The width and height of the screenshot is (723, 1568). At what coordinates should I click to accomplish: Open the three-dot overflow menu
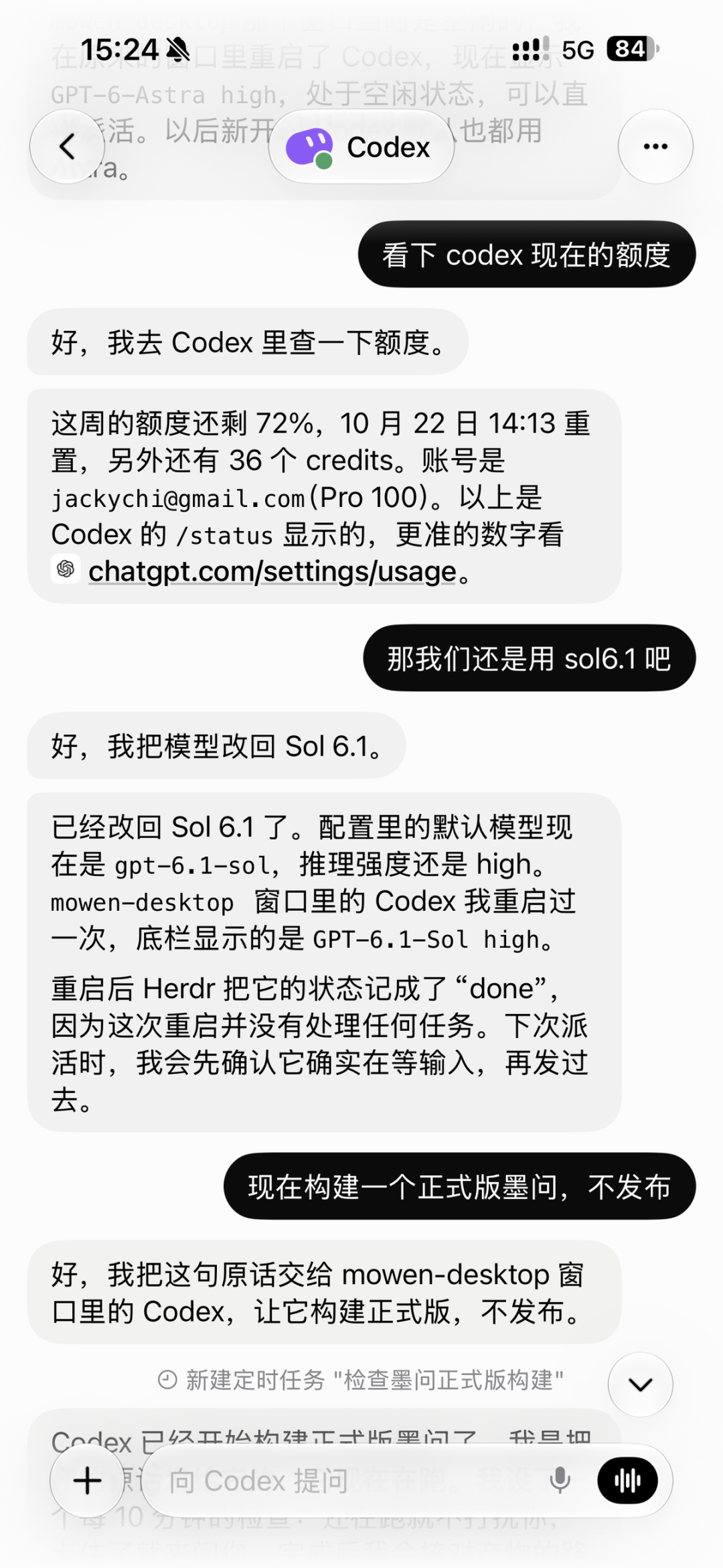[x=655, y=146]
